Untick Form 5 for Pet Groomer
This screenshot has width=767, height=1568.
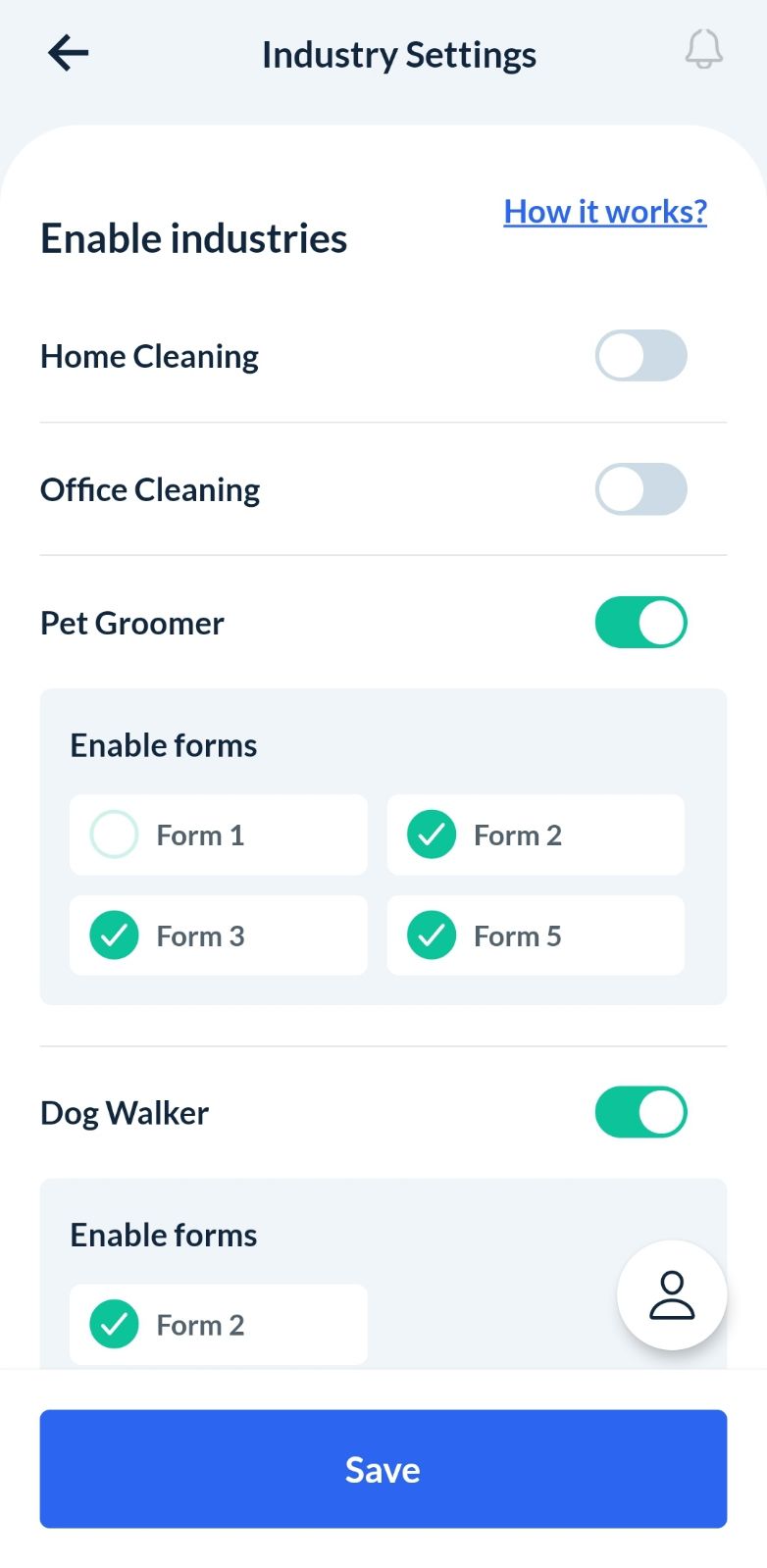[432, 936]
